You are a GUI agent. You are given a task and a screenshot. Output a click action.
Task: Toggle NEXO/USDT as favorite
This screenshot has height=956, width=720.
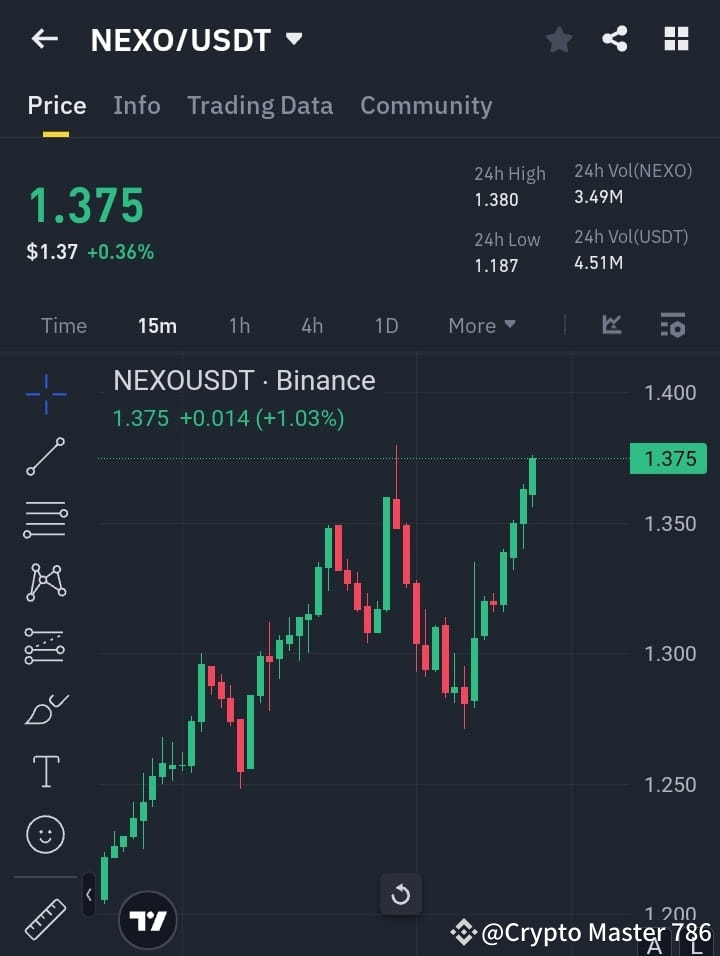558,39
